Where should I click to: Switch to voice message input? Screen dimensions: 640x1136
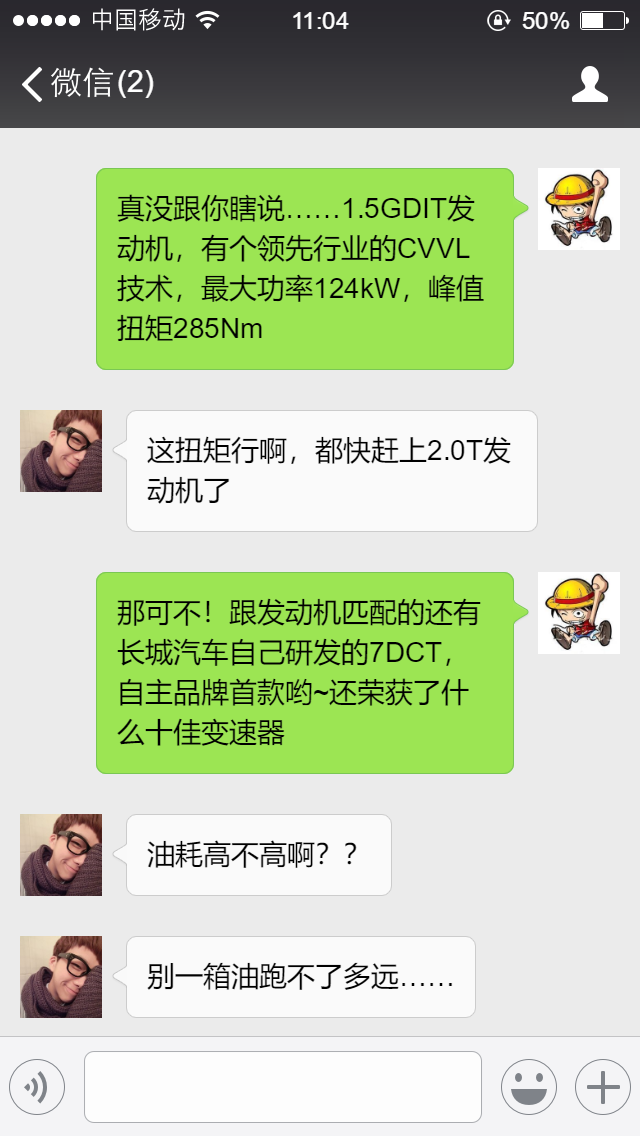point(37,1087)
